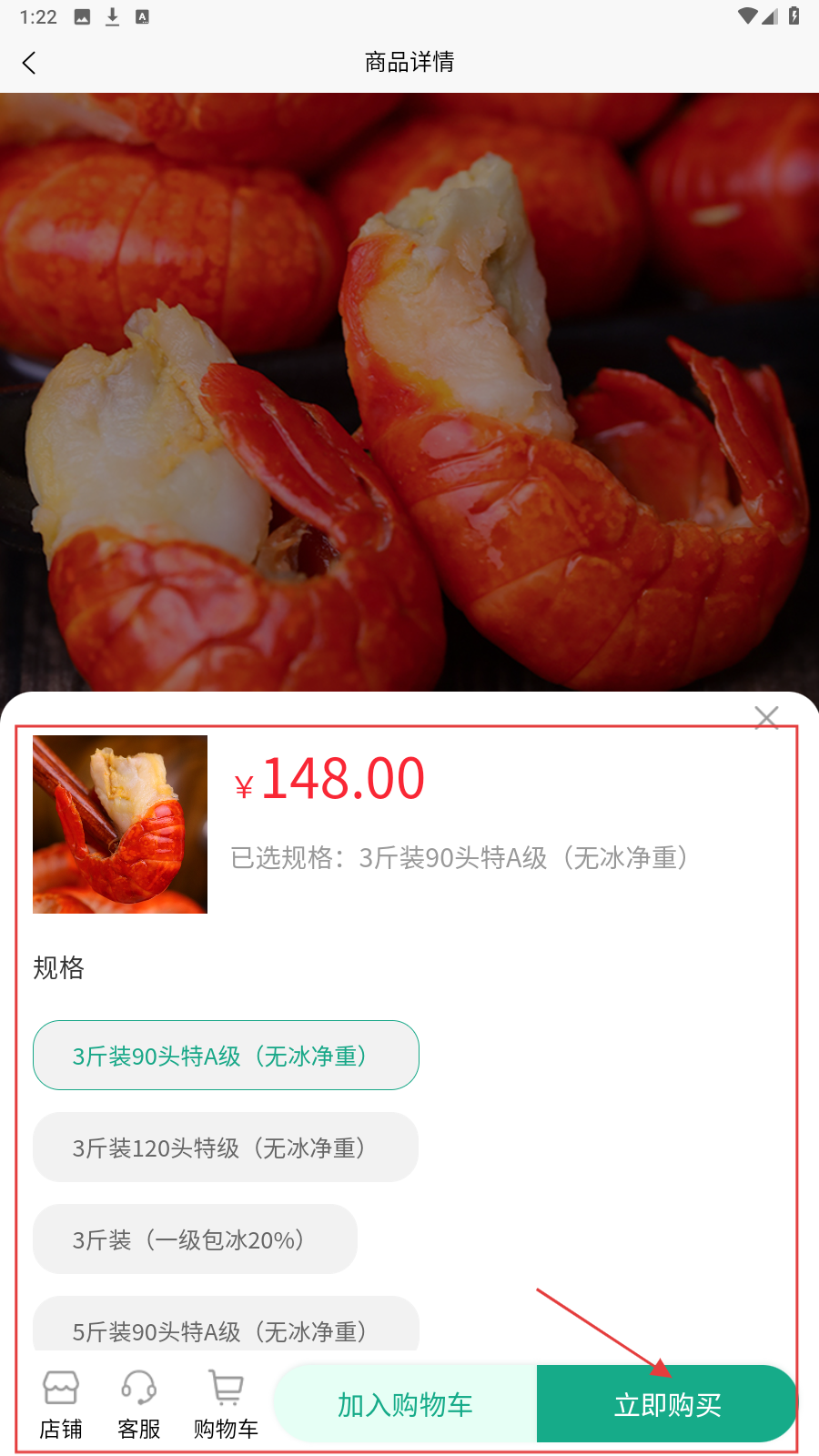Contact 客服 customer service
The image size is (819, 1456).
139,1404
